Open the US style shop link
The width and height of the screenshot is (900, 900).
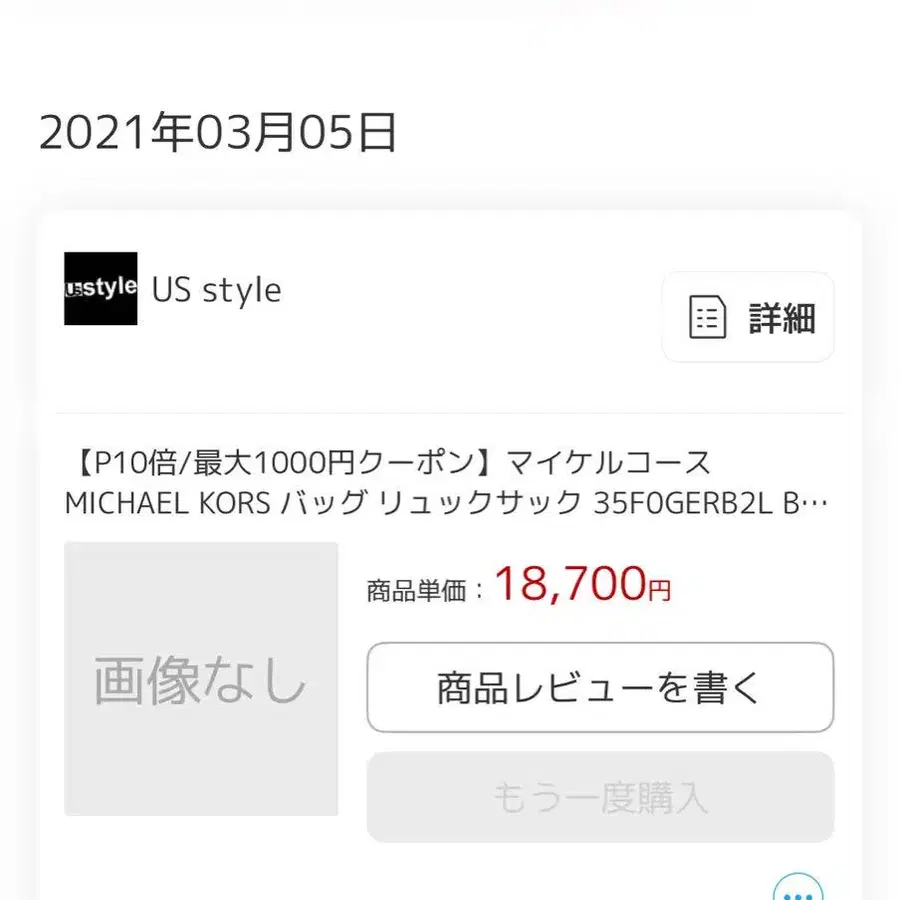(173, 289)
